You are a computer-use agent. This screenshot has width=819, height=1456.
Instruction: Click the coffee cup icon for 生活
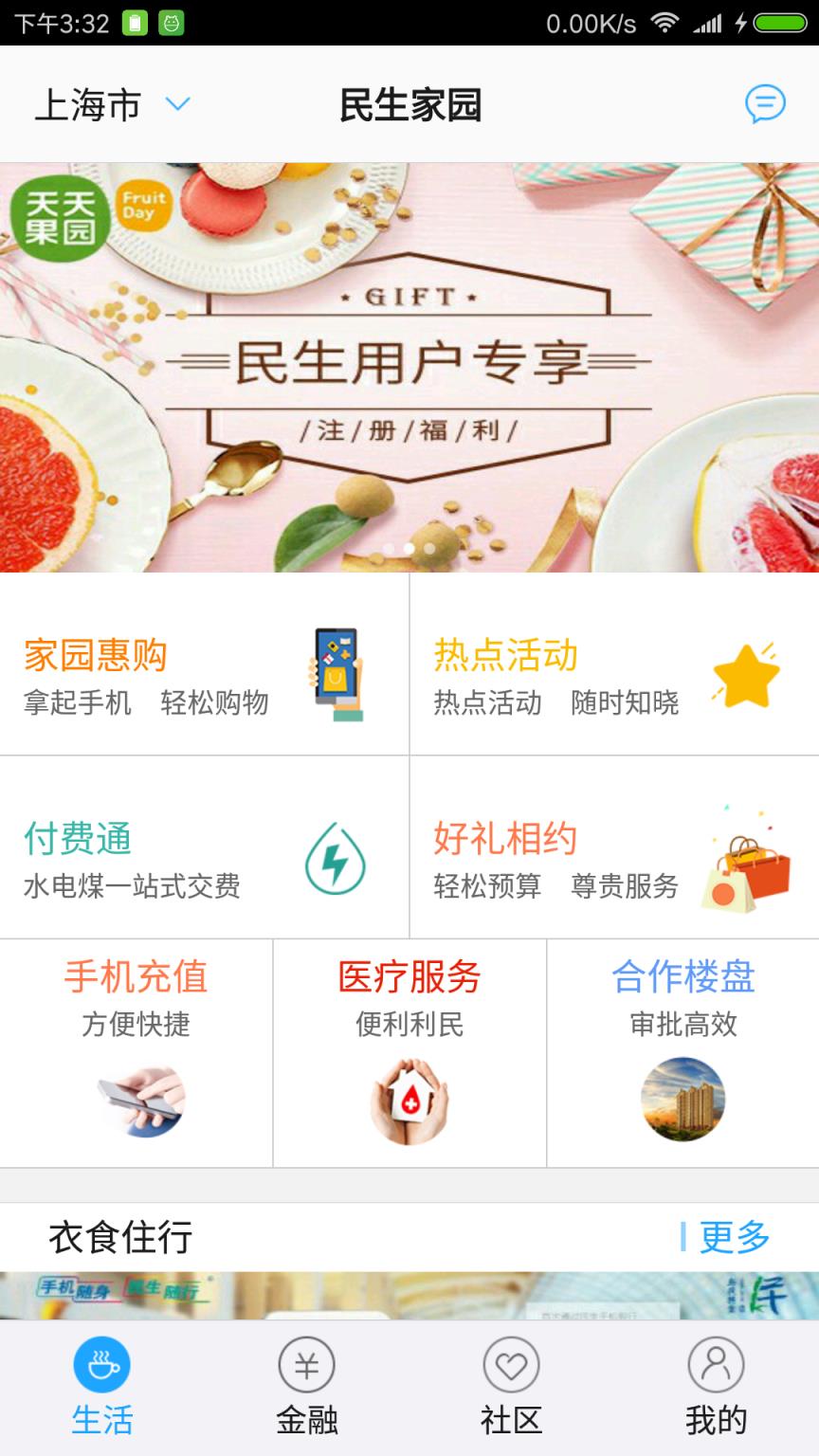coord(101,1366)
